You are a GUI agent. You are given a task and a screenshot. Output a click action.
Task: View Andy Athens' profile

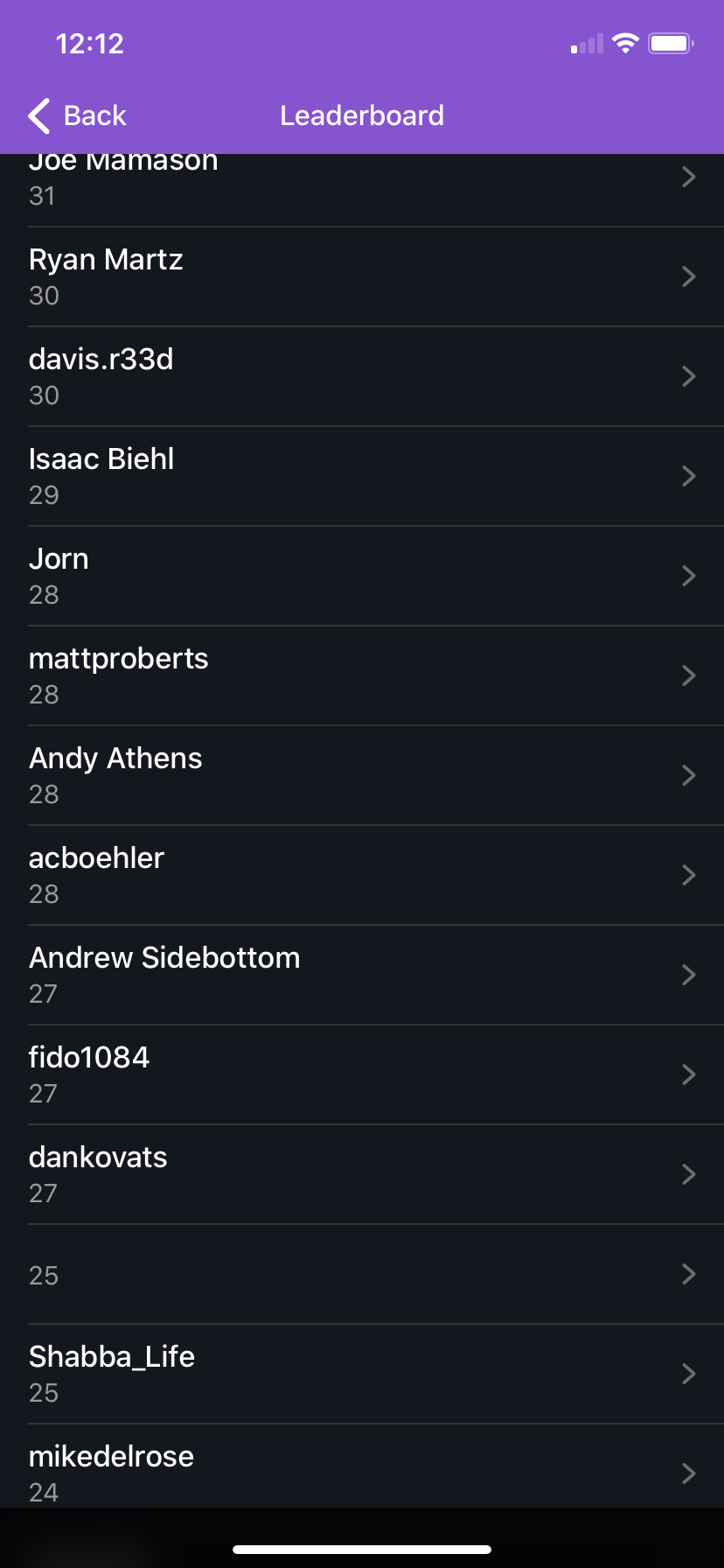click(x=362, y=776)
